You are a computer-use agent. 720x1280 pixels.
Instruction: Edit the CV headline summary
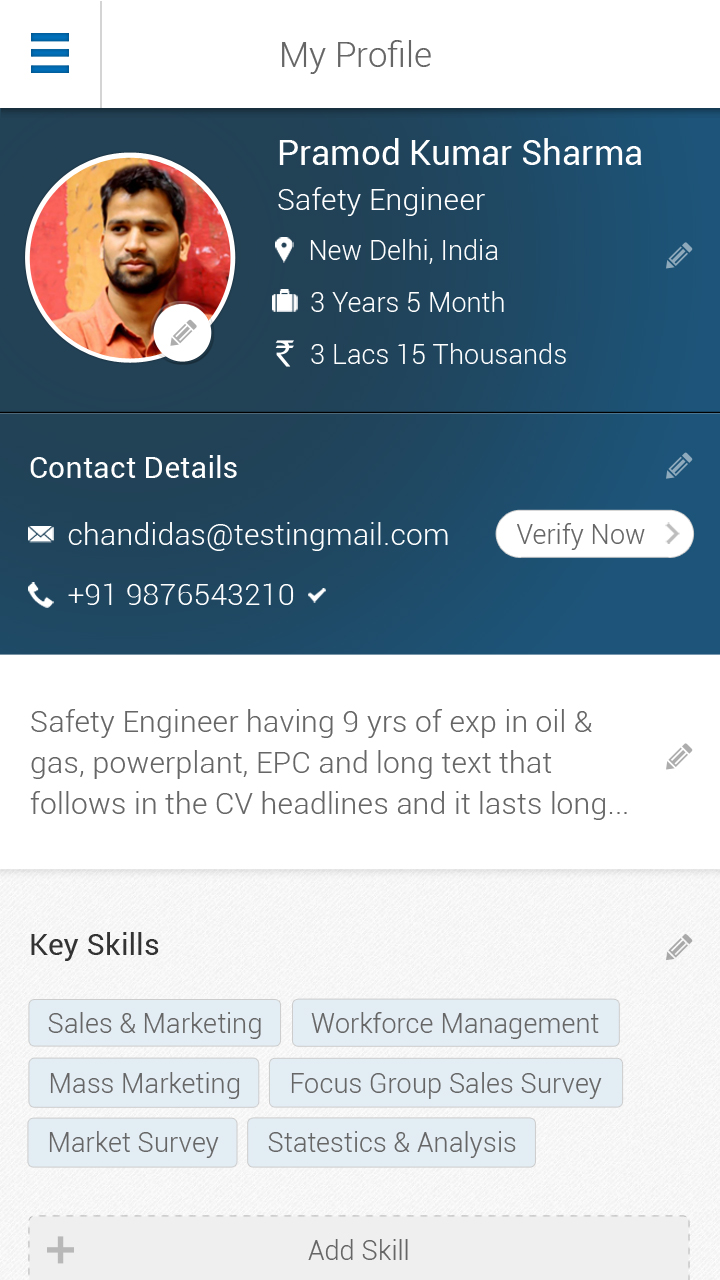[x=679, y=757]
